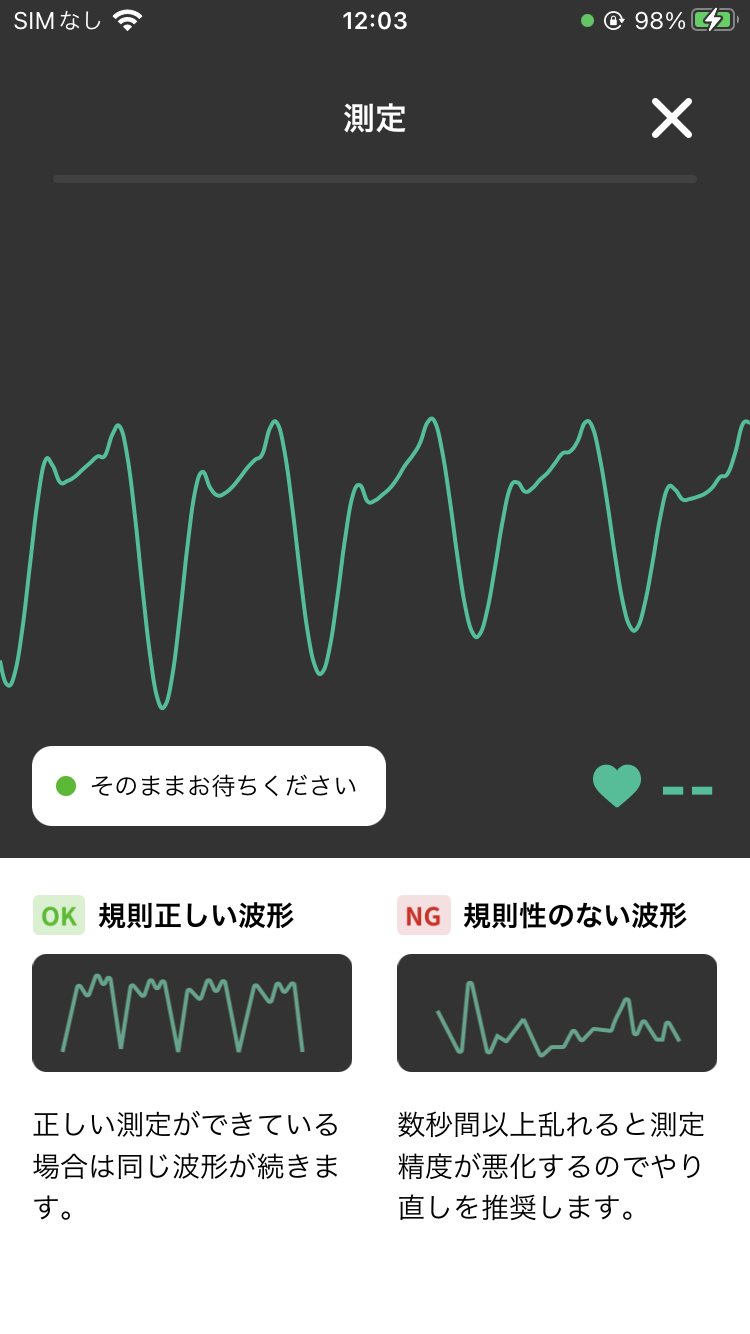Tap the NG irregular waveform thumbnail
The image size is (750, 1334).
[x=557, y=1013]
